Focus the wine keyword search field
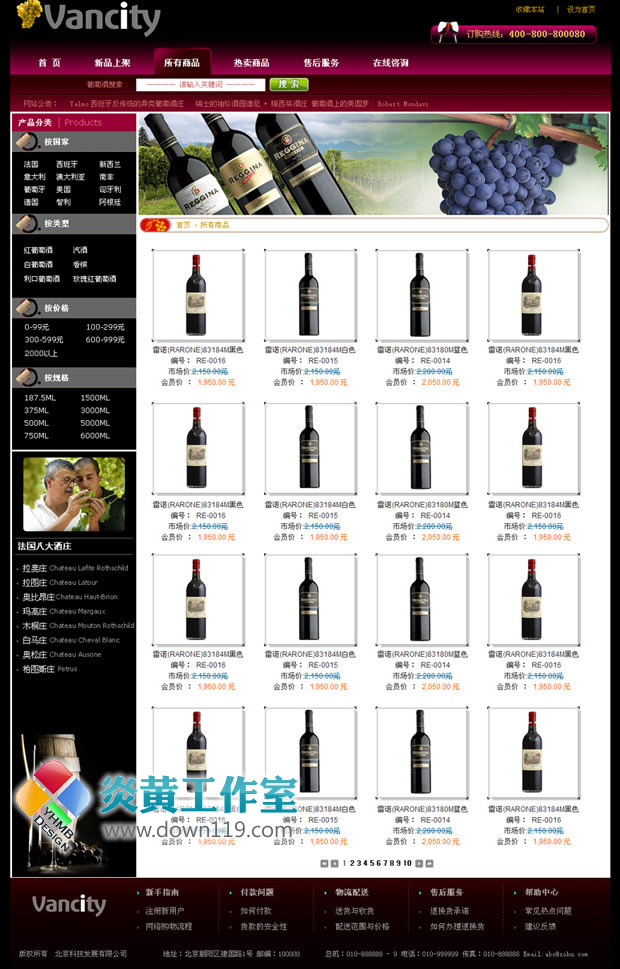This screenshot has width=620, height=969. tap(200, 85)
